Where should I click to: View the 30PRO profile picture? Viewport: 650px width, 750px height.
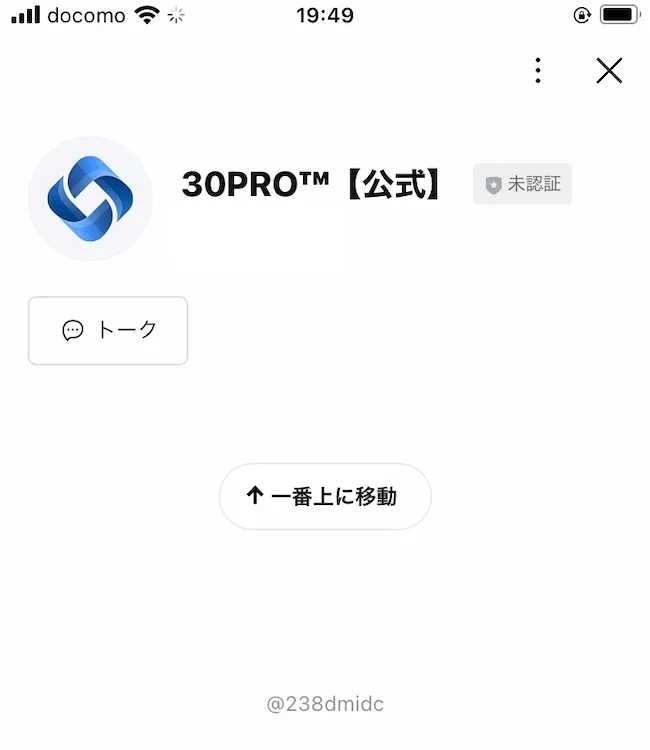tap(90, 198)
